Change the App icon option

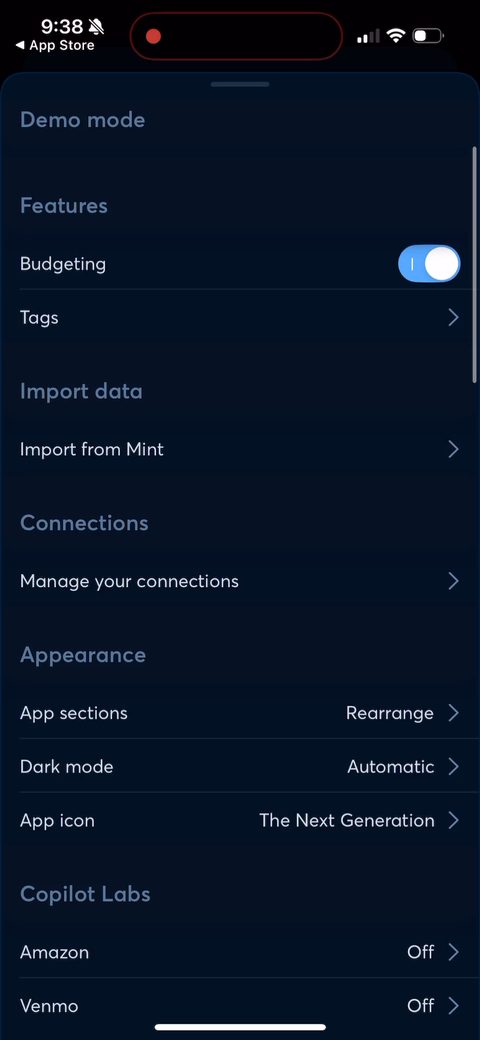(239, 820)
